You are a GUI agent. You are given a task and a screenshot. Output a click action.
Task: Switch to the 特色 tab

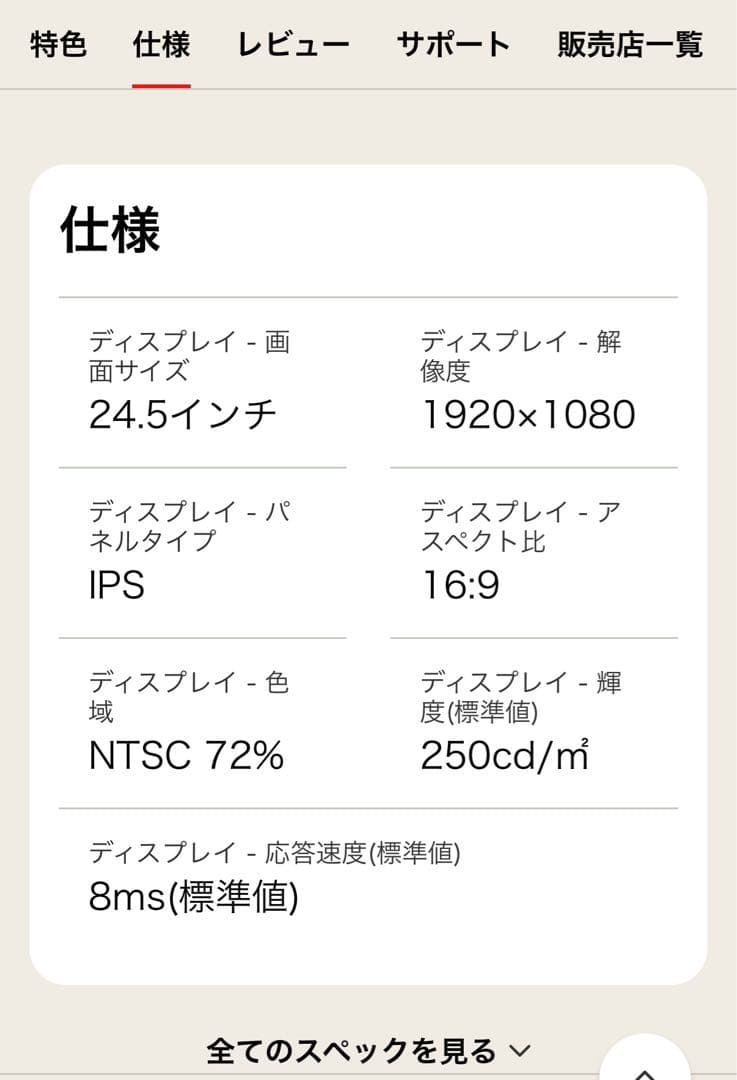(x=59, y=44)
